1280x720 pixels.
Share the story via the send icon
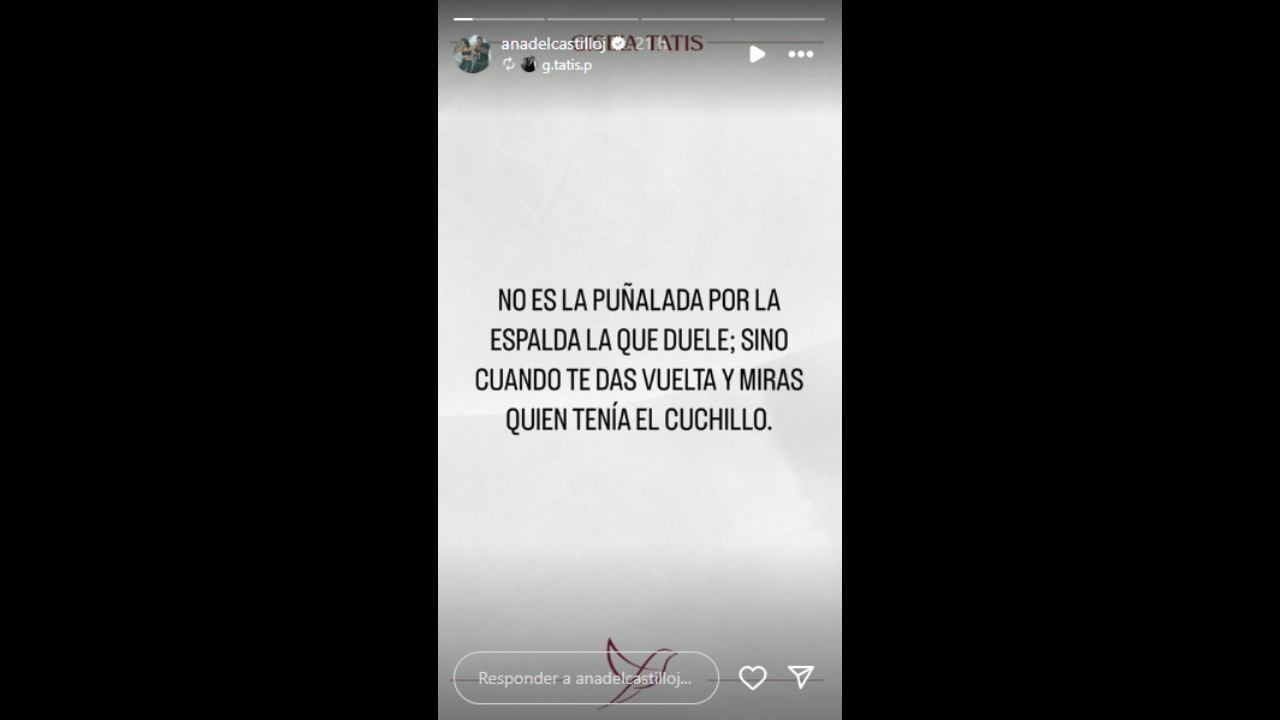[801, 677]
